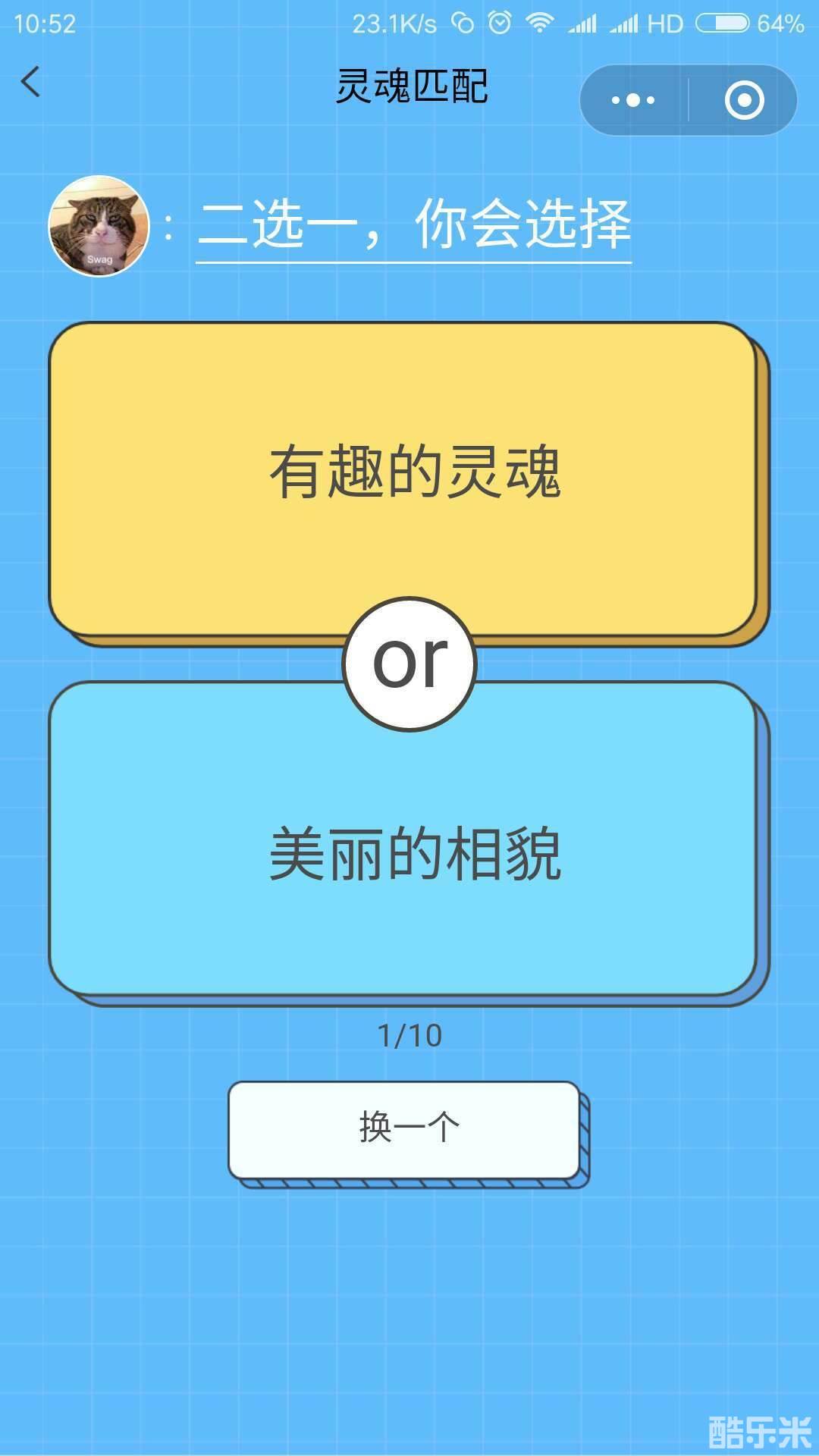The width and height of the screenshot is (819, 1456).
Task: Tap the battery indicator showing 64%
Action: point(726,24)
